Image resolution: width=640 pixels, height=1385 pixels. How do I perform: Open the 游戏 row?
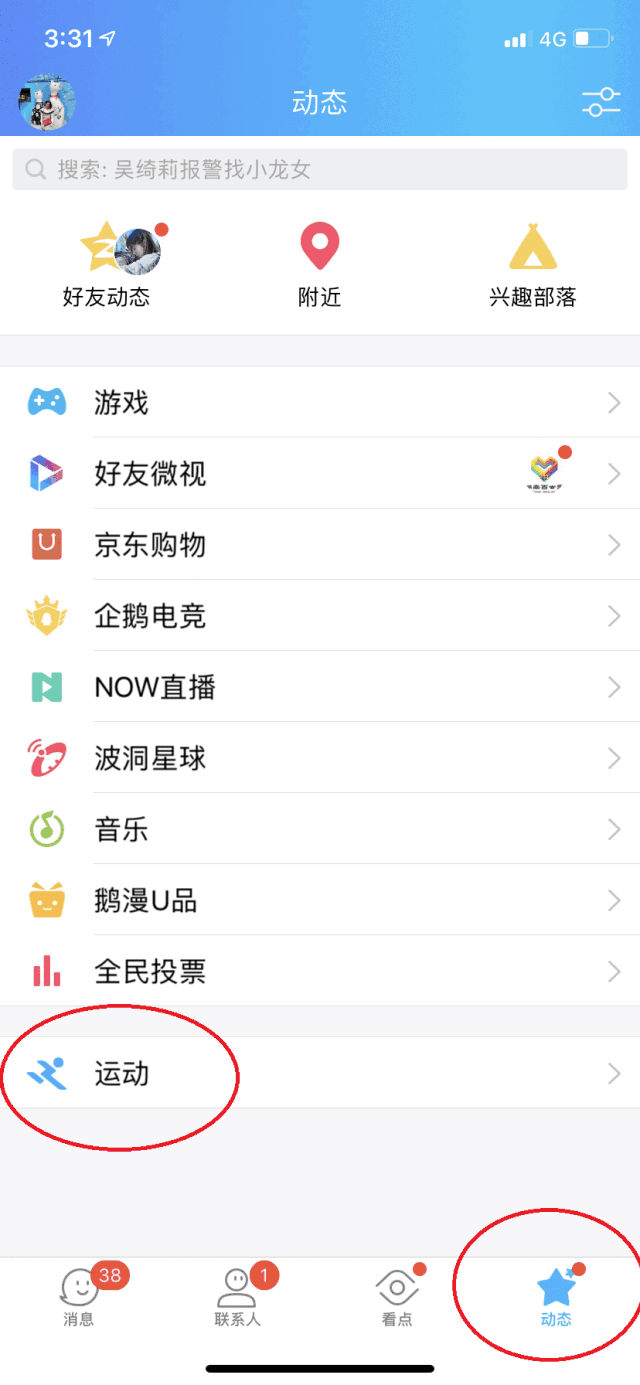(x=320, y=403)
